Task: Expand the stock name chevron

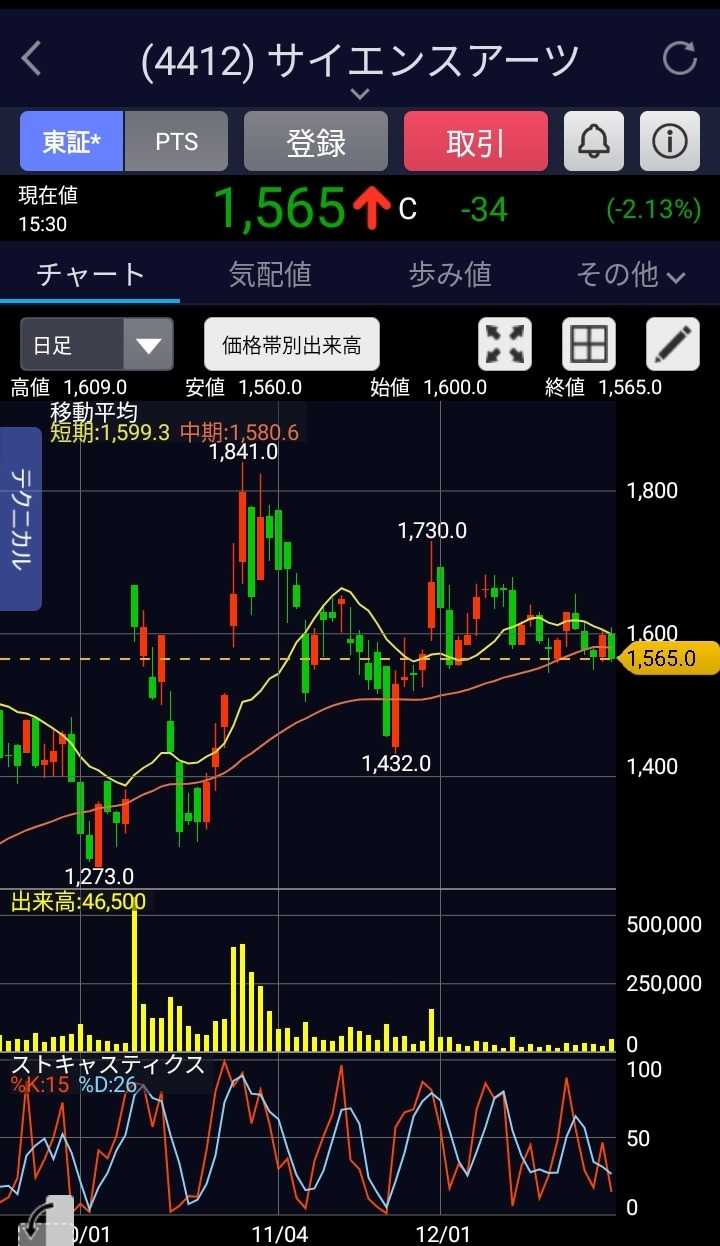Action: point(360,94)
